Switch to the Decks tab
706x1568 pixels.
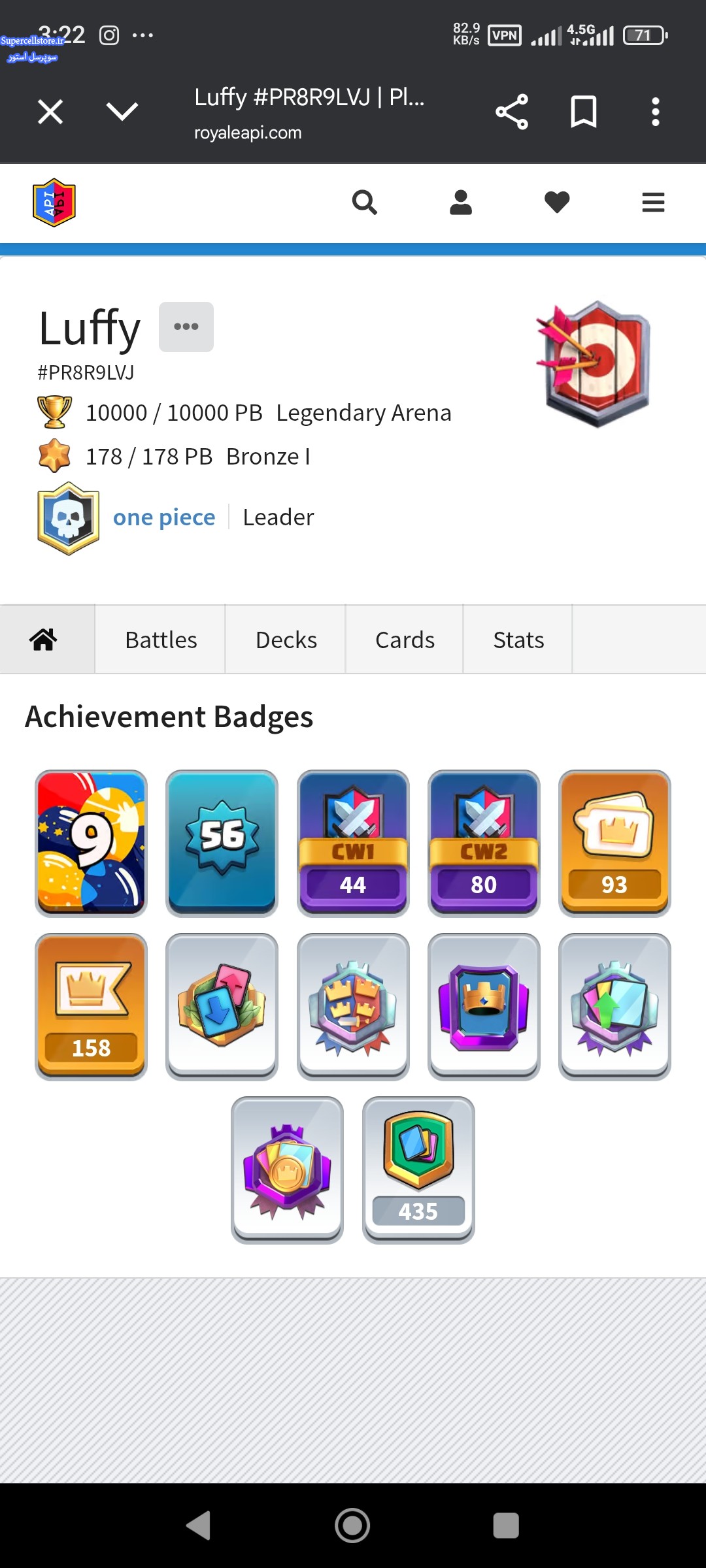click(x=286, y=640)
